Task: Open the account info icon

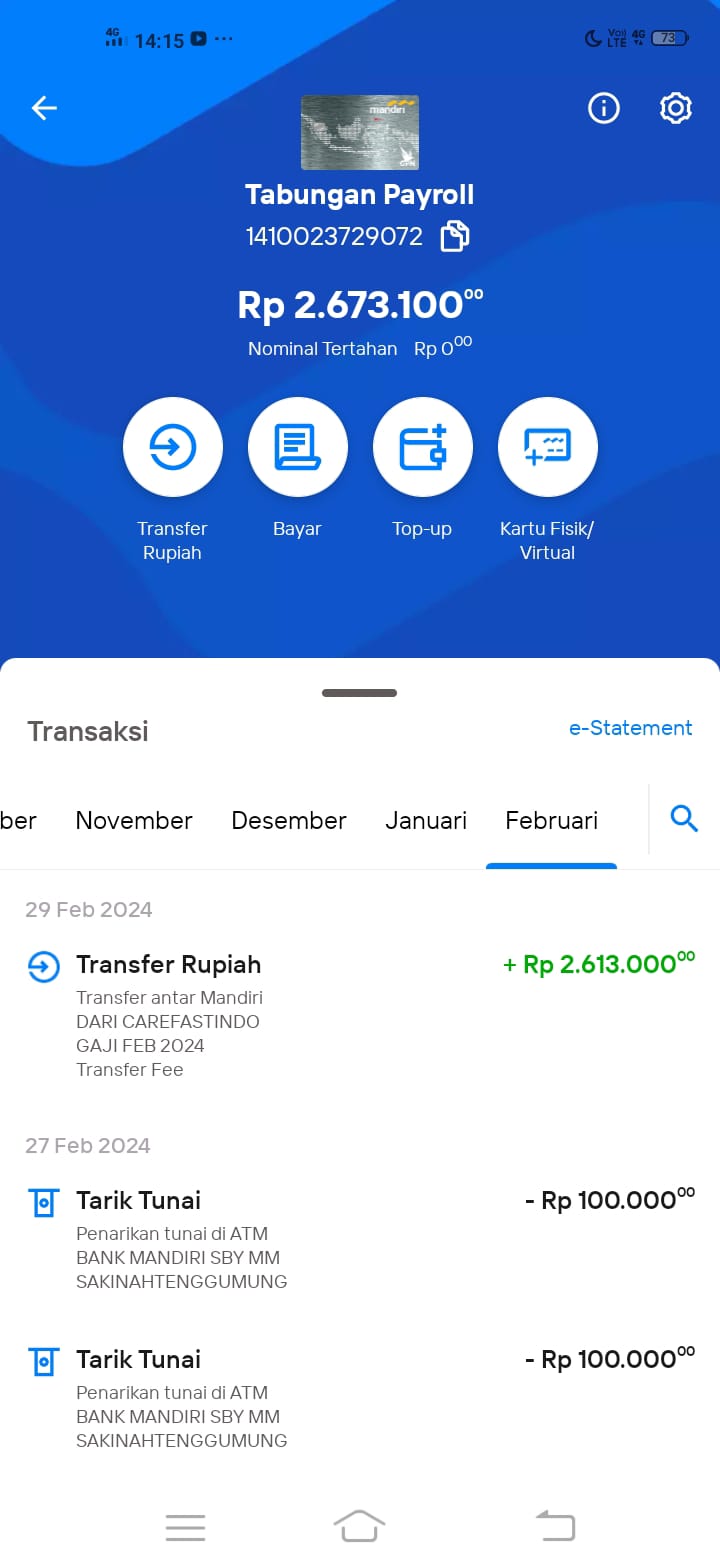Action: [604, 108]
